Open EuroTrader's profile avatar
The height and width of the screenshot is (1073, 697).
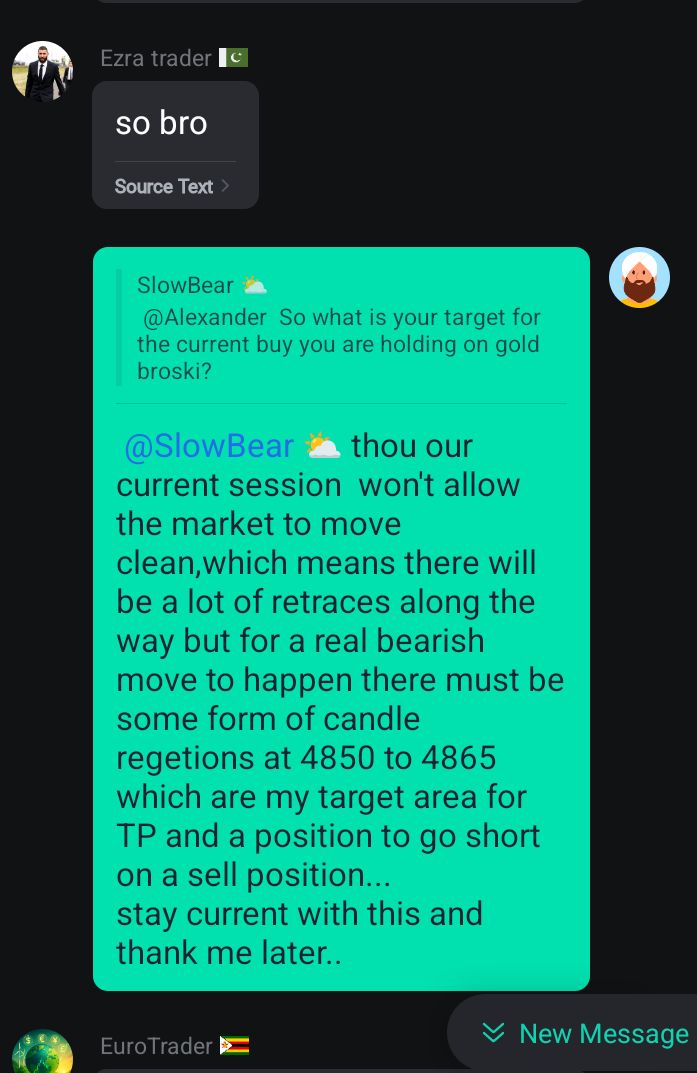tap(42, 1053)
